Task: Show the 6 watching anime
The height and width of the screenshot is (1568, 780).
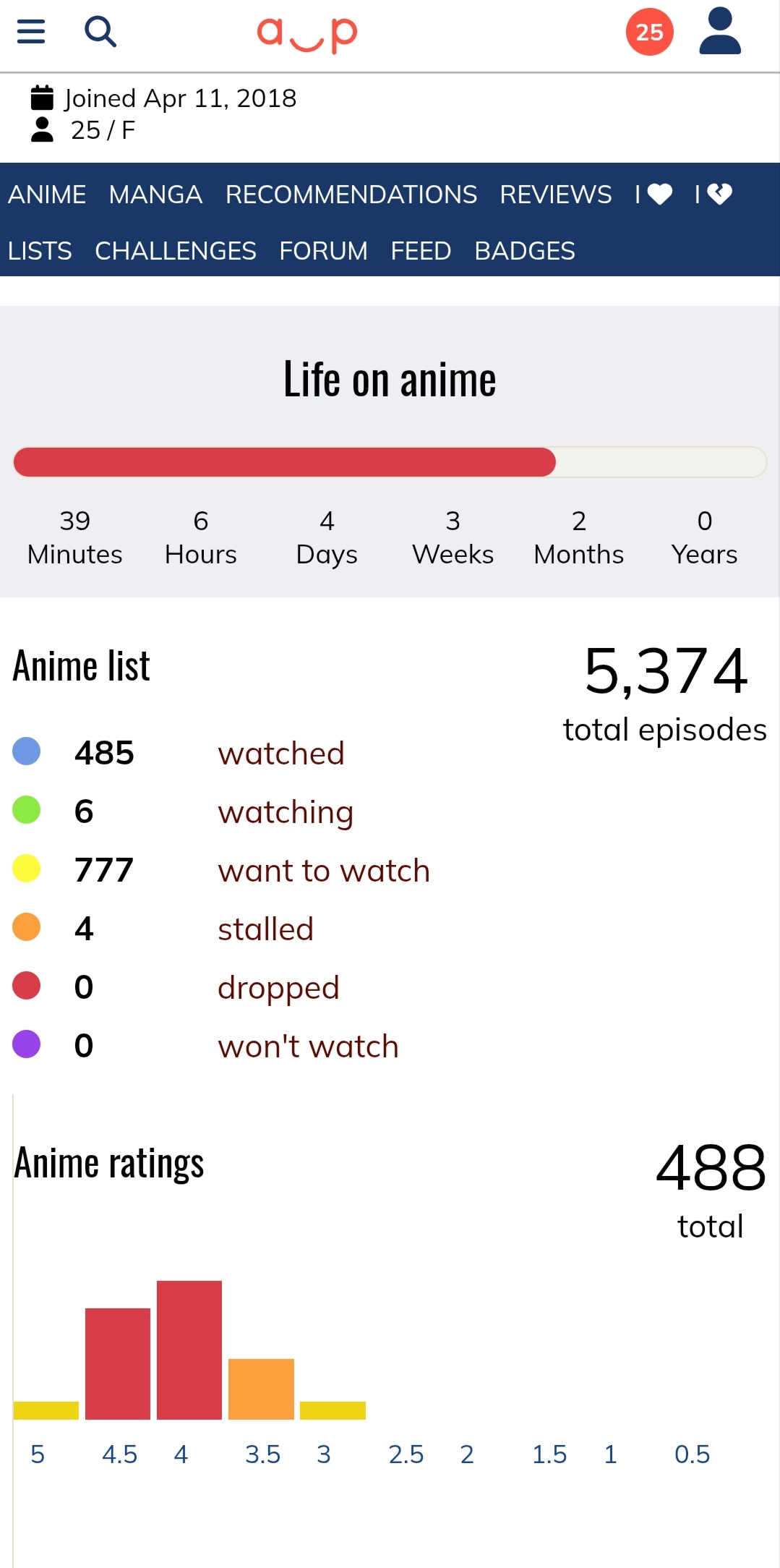Action: pos(286,812)
